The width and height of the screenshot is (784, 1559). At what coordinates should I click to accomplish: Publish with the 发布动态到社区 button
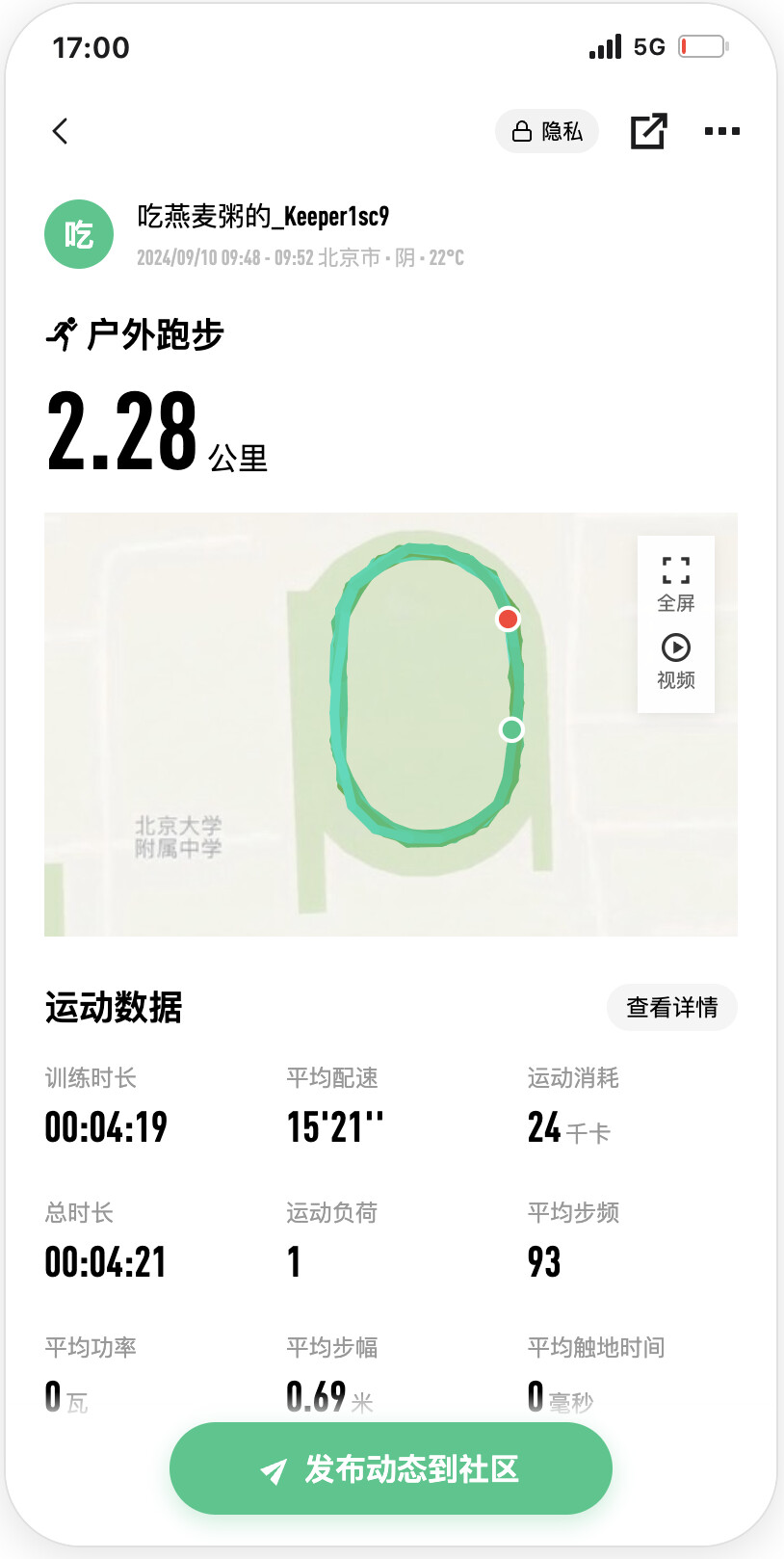pos(391,1468)
